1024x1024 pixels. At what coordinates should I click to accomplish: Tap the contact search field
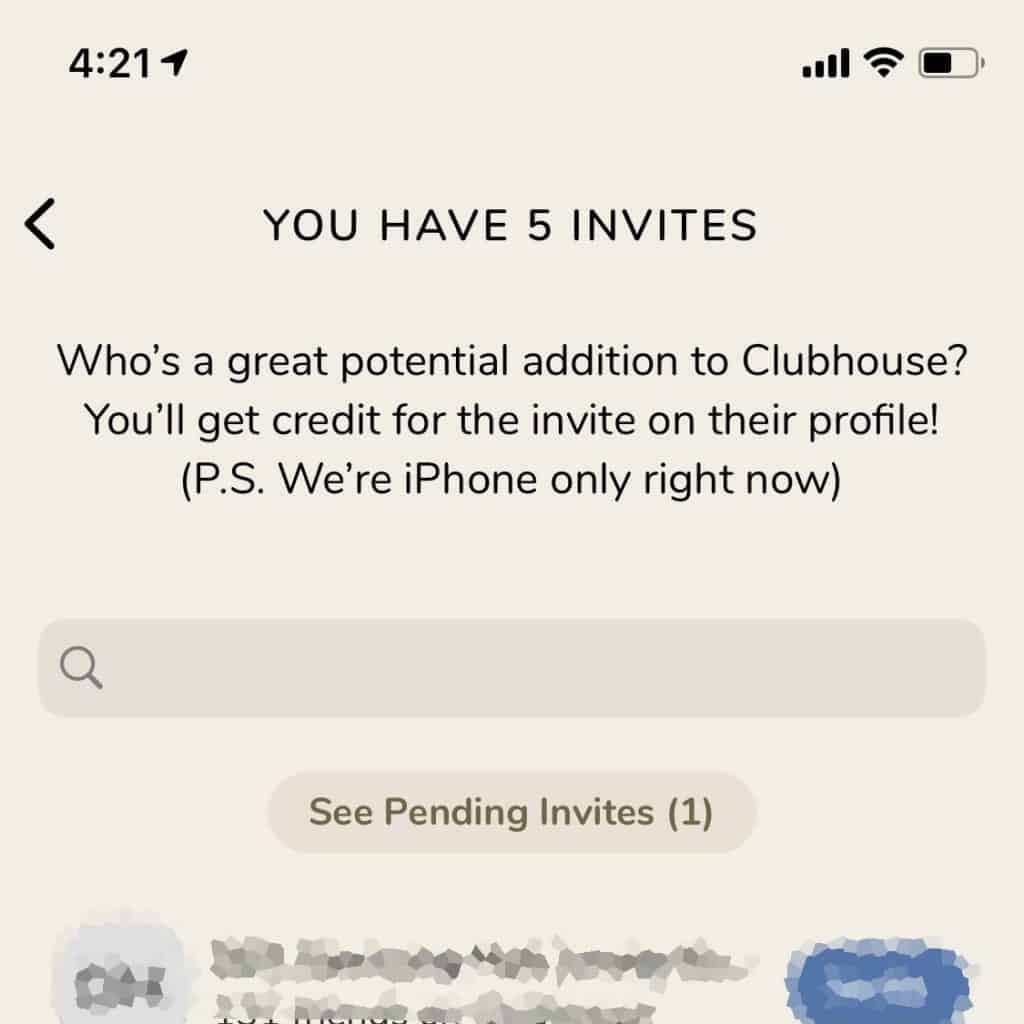point(512,667)
